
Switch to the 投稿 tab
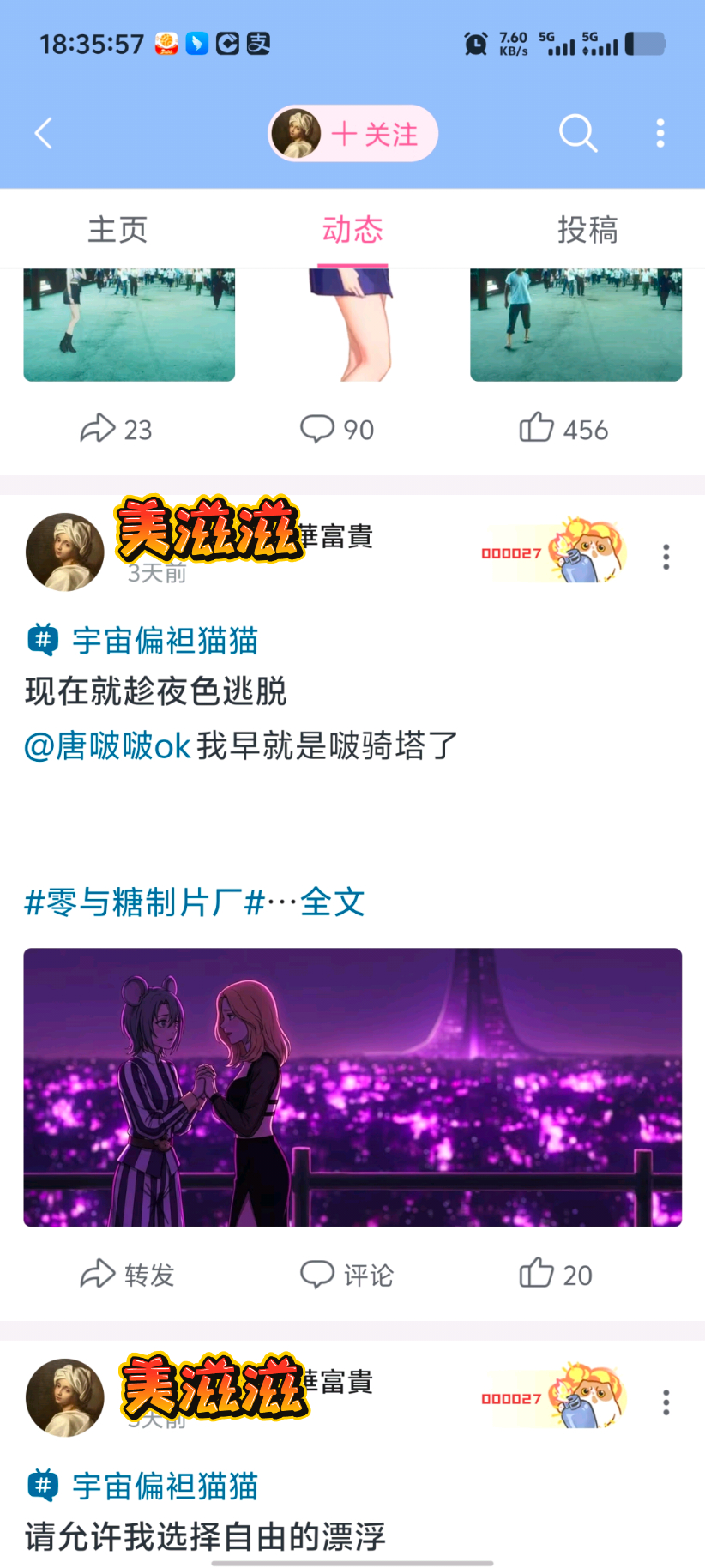[587, 230]
